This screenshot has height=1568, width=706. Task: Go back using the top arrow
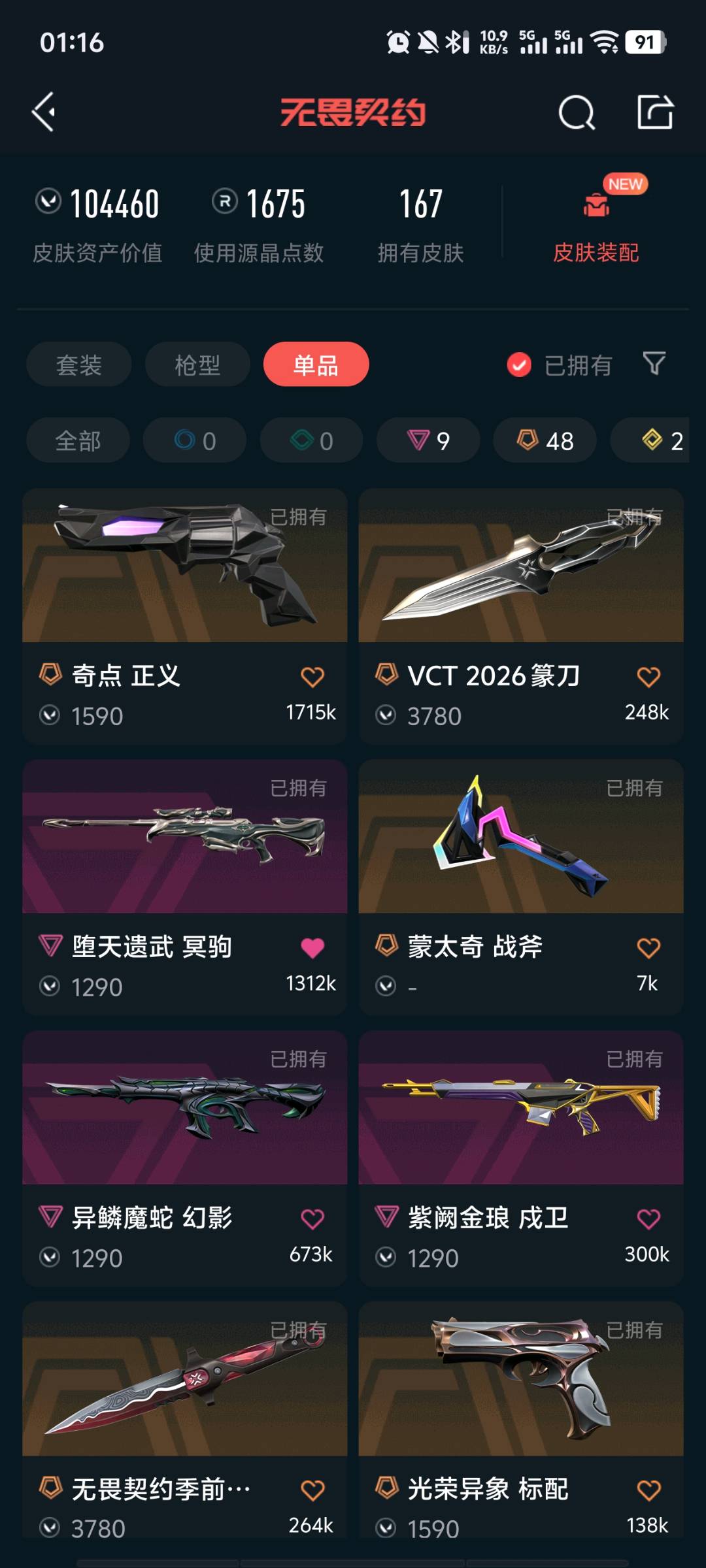pos(44,112)
